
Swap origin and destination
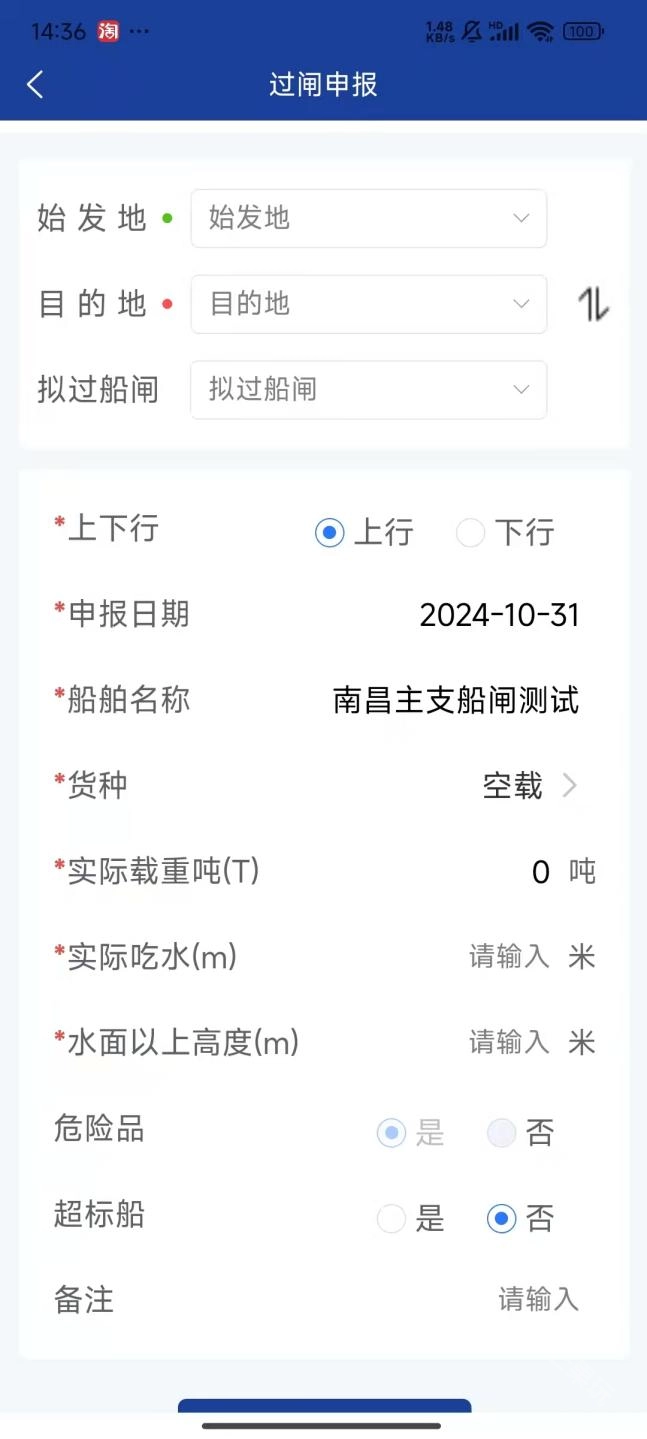593,304
